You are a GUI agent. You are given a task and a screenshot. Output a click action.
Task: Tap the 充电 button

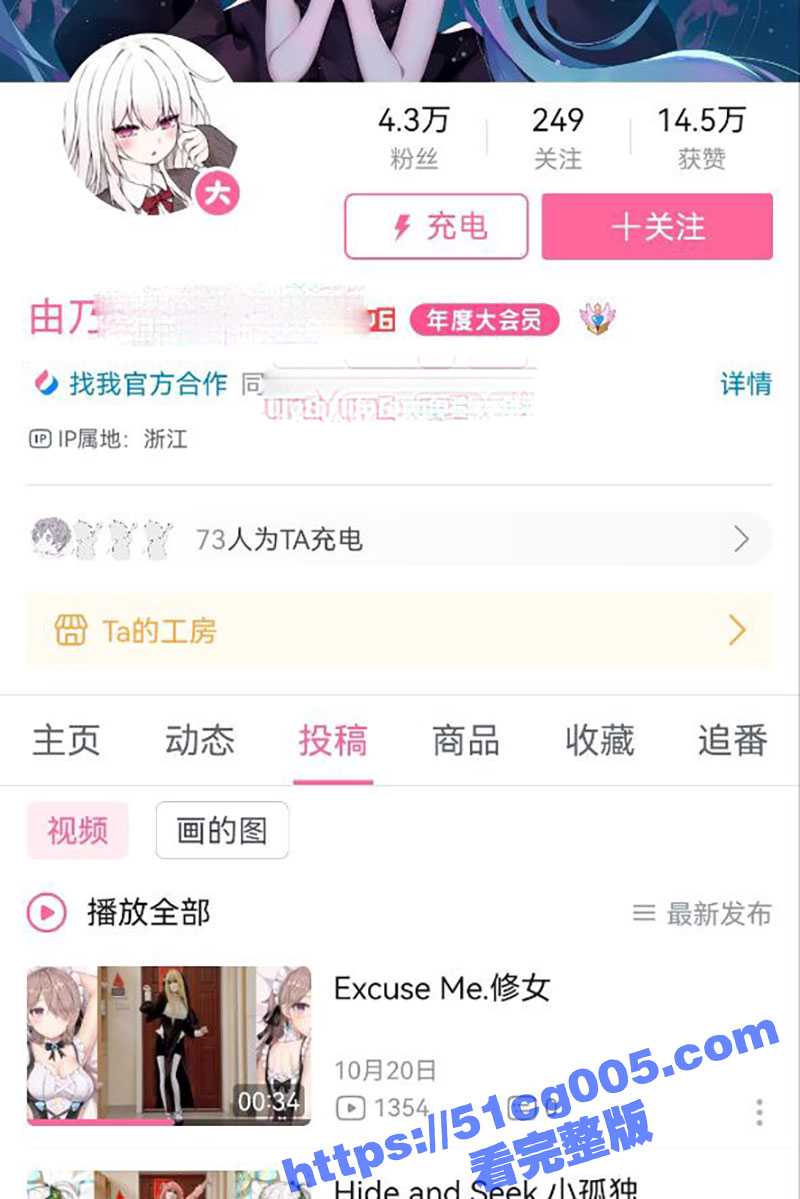[436, 227]
